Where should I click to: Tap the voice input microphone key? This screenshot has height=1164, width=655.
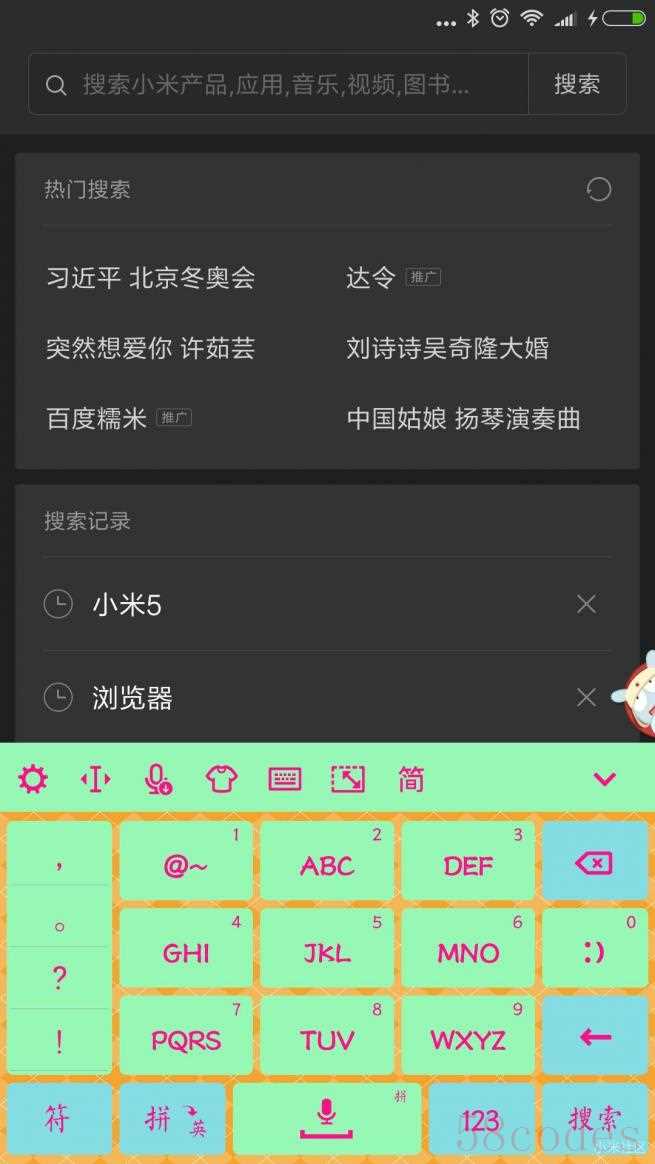(326, 1118)
